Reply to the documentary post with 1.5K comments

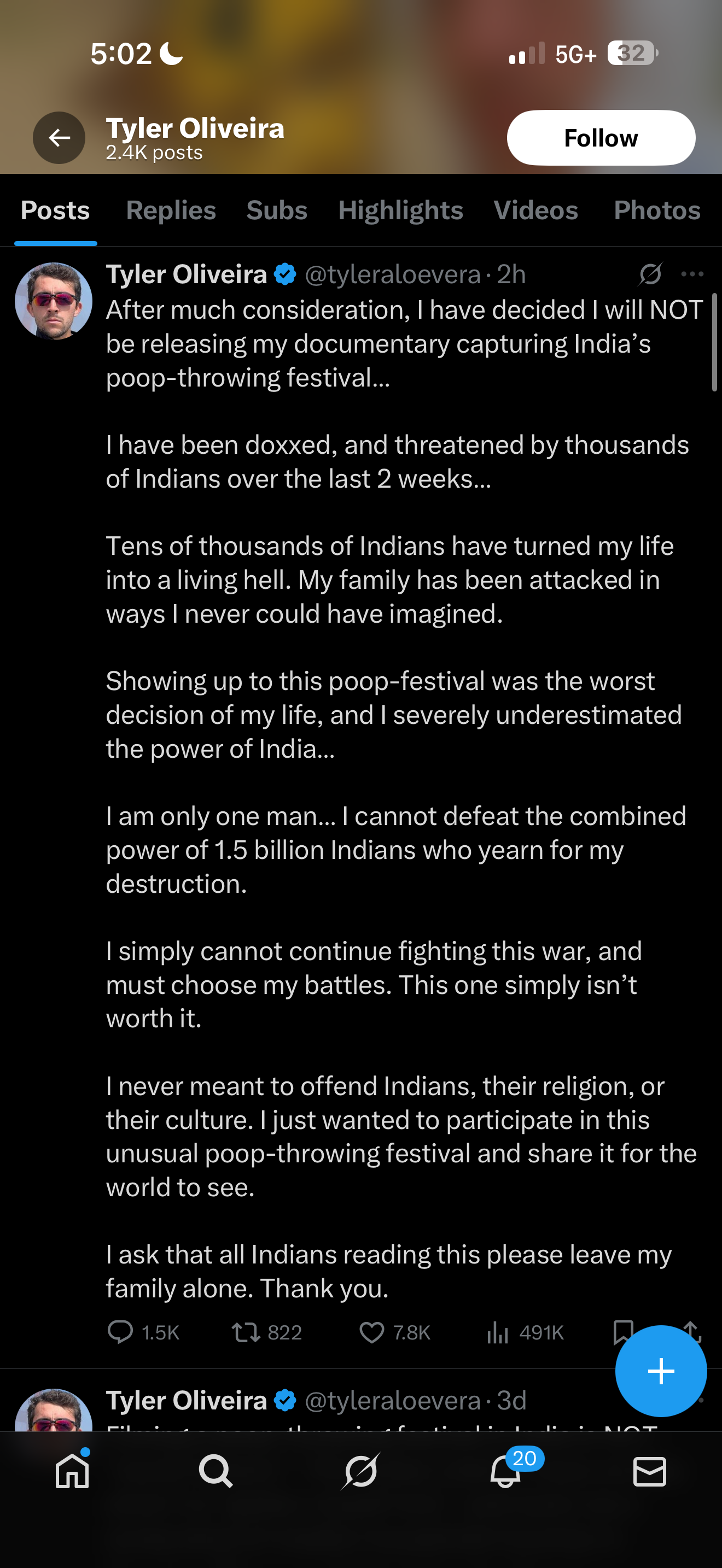click(120, 1332)
